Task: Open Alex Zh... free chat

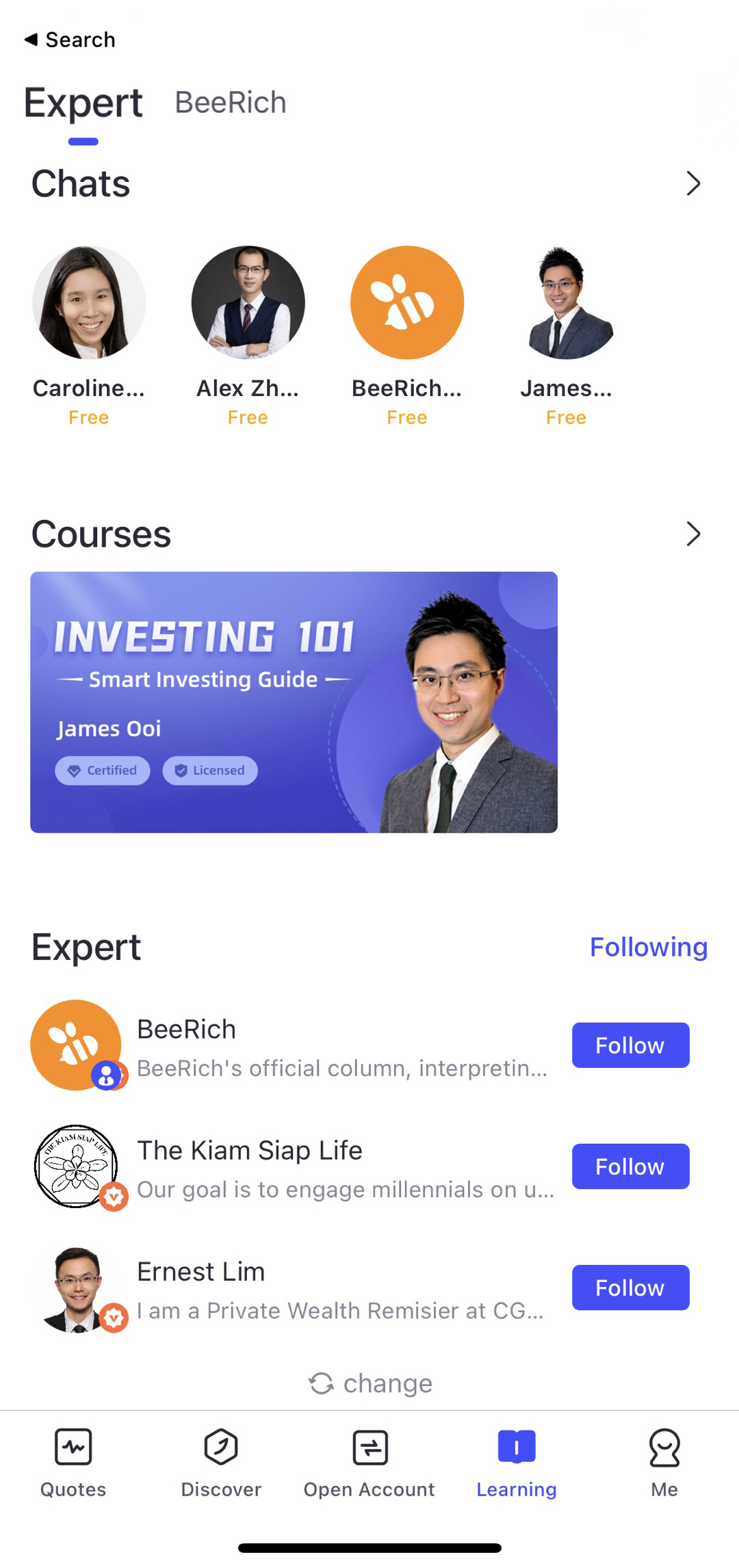Action: pyautogui.click(x=248, y=336)
